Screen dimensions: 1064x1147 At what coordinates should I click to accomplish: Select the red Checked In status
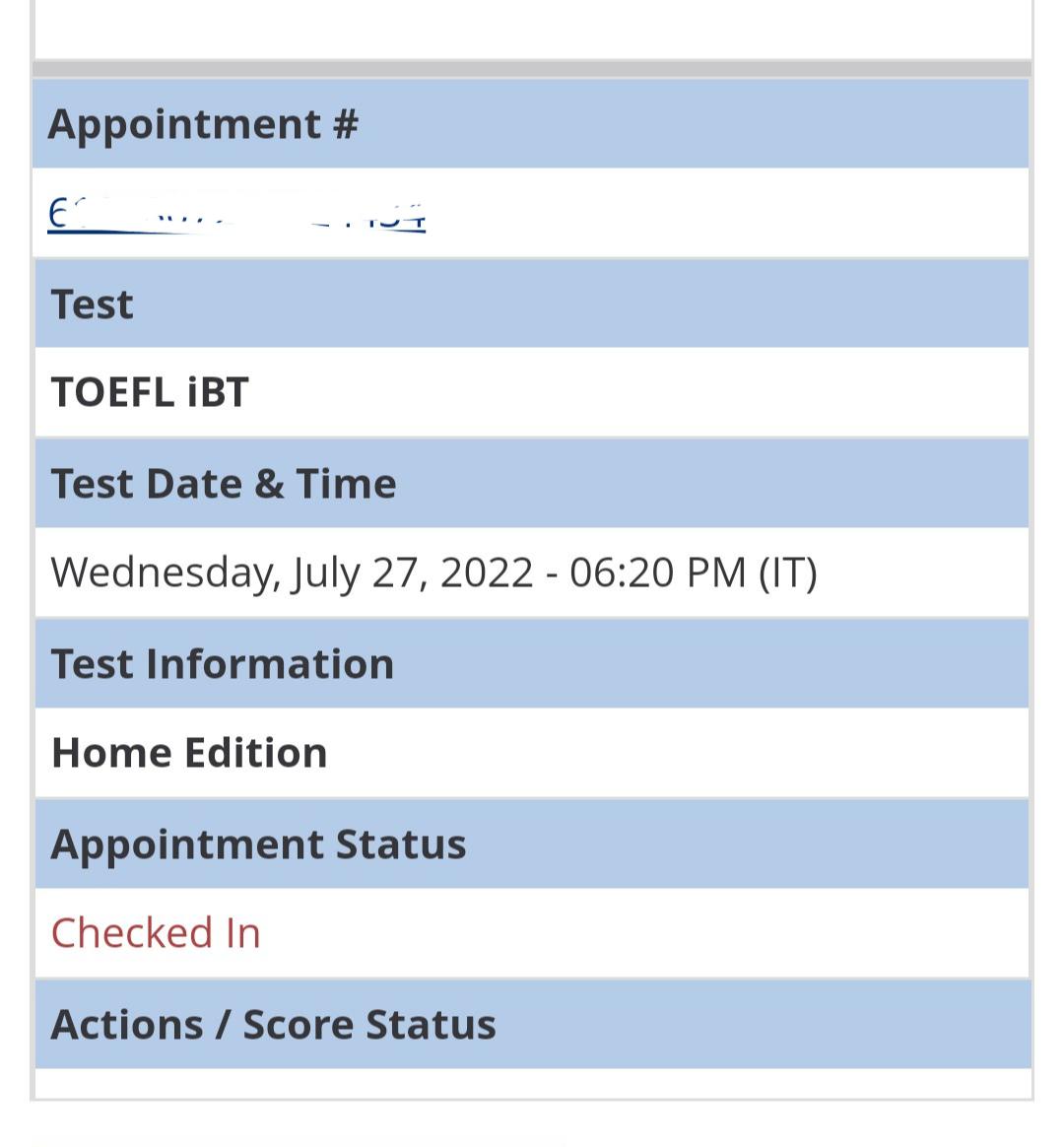156,932
